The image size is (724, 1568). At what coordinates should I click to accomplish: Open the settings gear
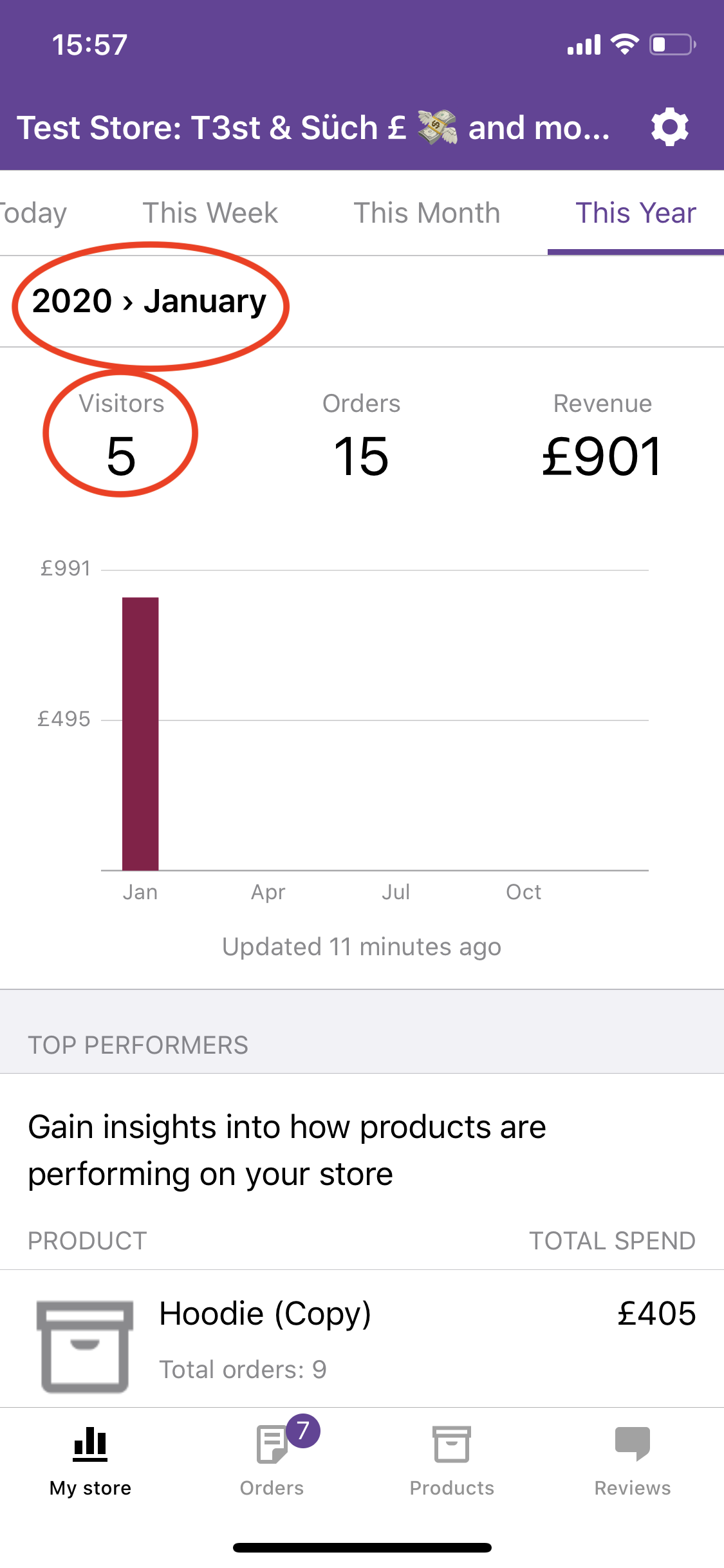669,127
